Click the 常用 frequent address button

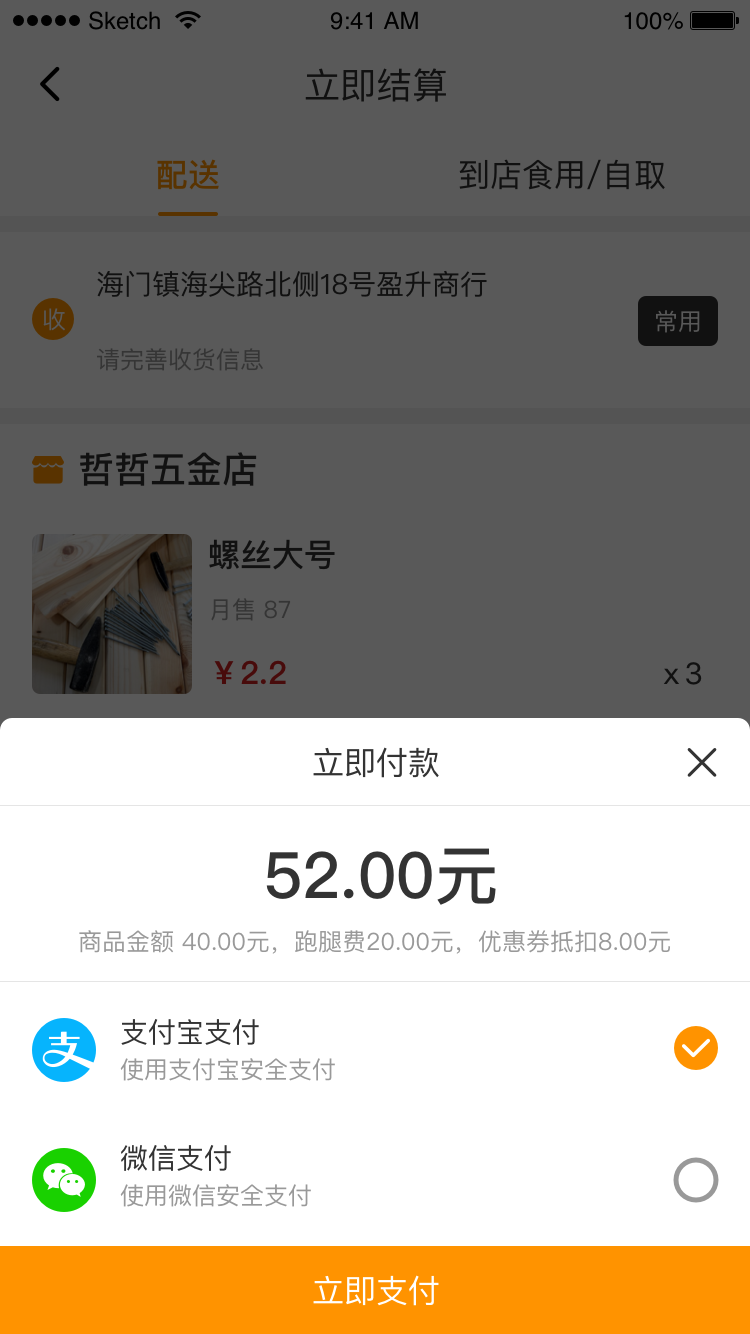pos(677,321)
